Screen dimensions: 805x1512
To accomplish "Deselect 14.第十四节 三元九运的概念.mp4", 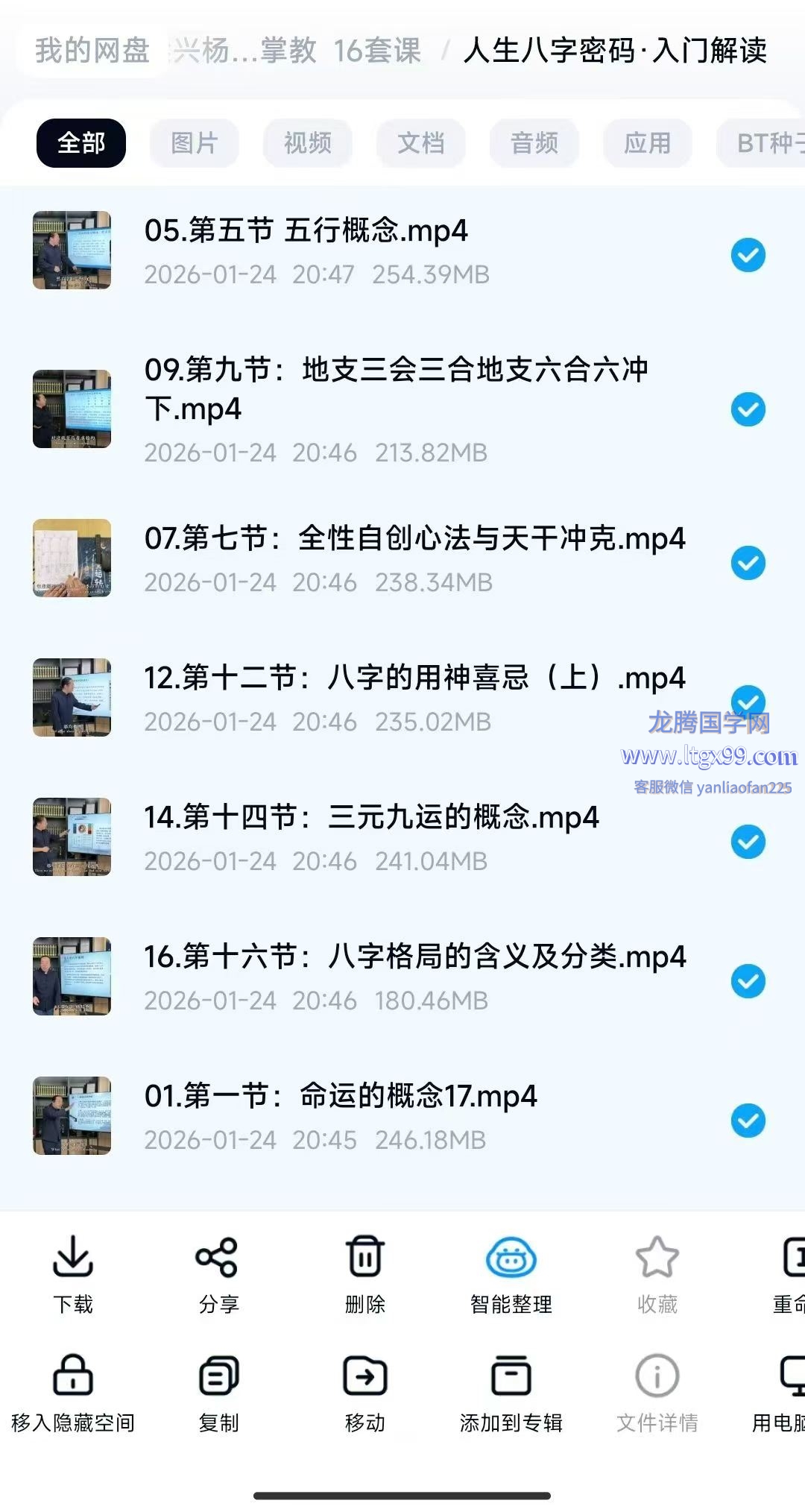I will point(748,842).
